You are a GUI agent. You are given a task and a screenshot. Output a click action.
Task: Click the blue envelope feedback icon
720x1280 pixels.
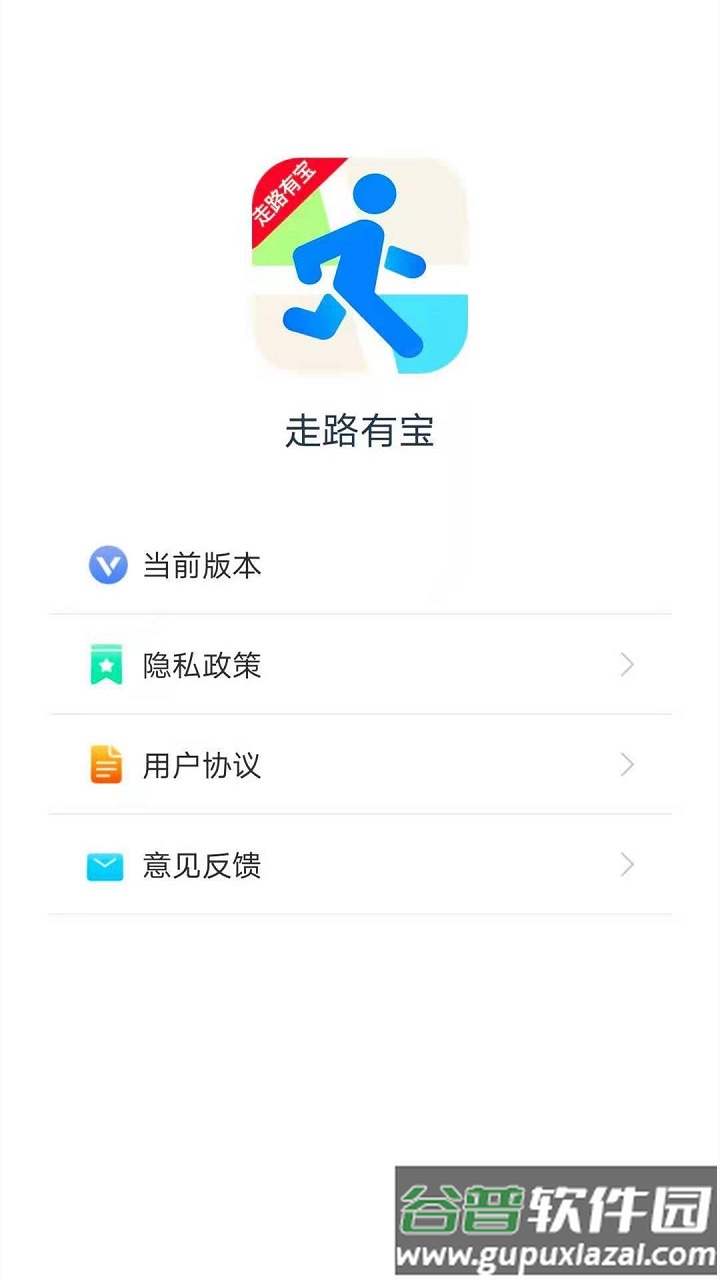point(108,866)
